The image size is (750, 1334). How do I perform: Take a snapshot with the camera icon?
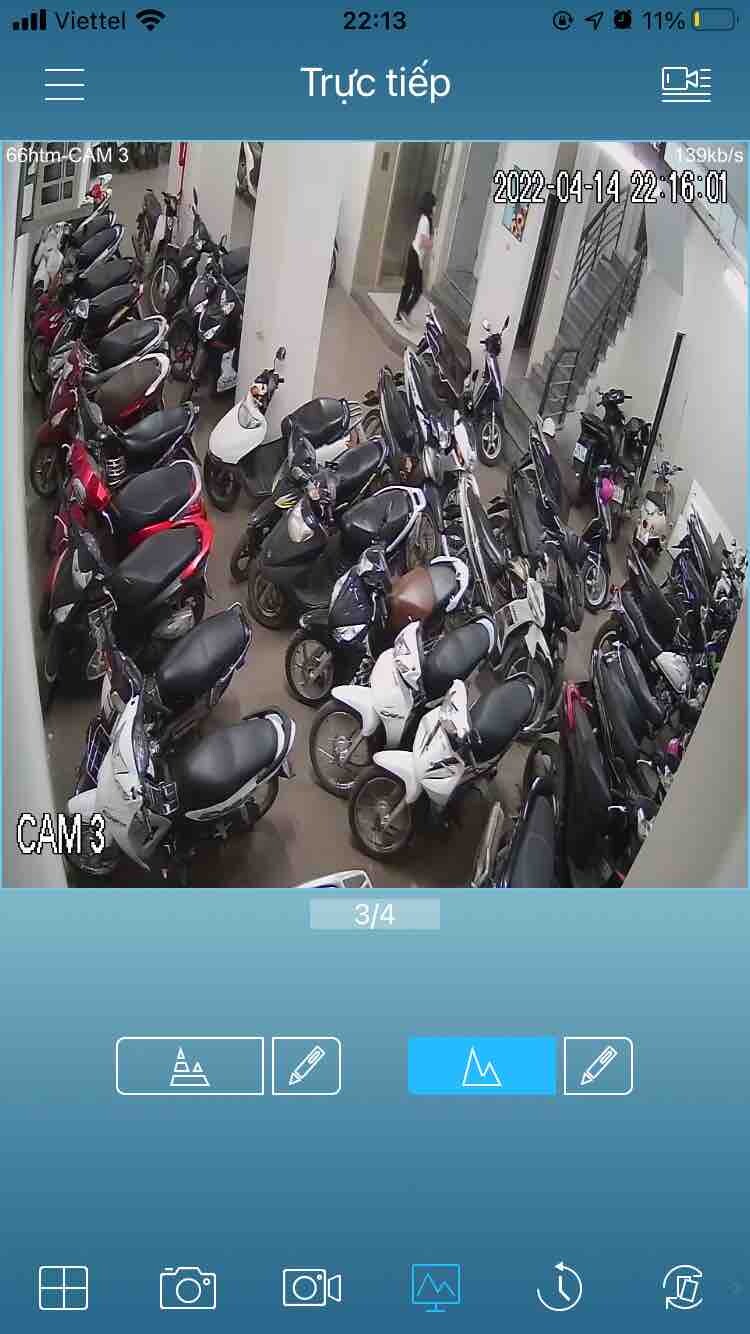187,1287
